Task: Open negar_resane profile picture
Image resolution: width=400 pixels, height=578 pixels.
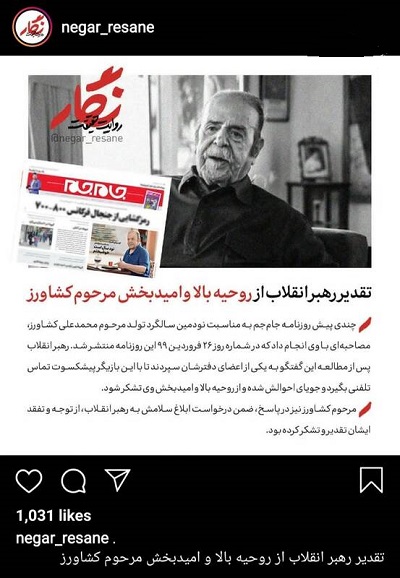Action: 32,27
